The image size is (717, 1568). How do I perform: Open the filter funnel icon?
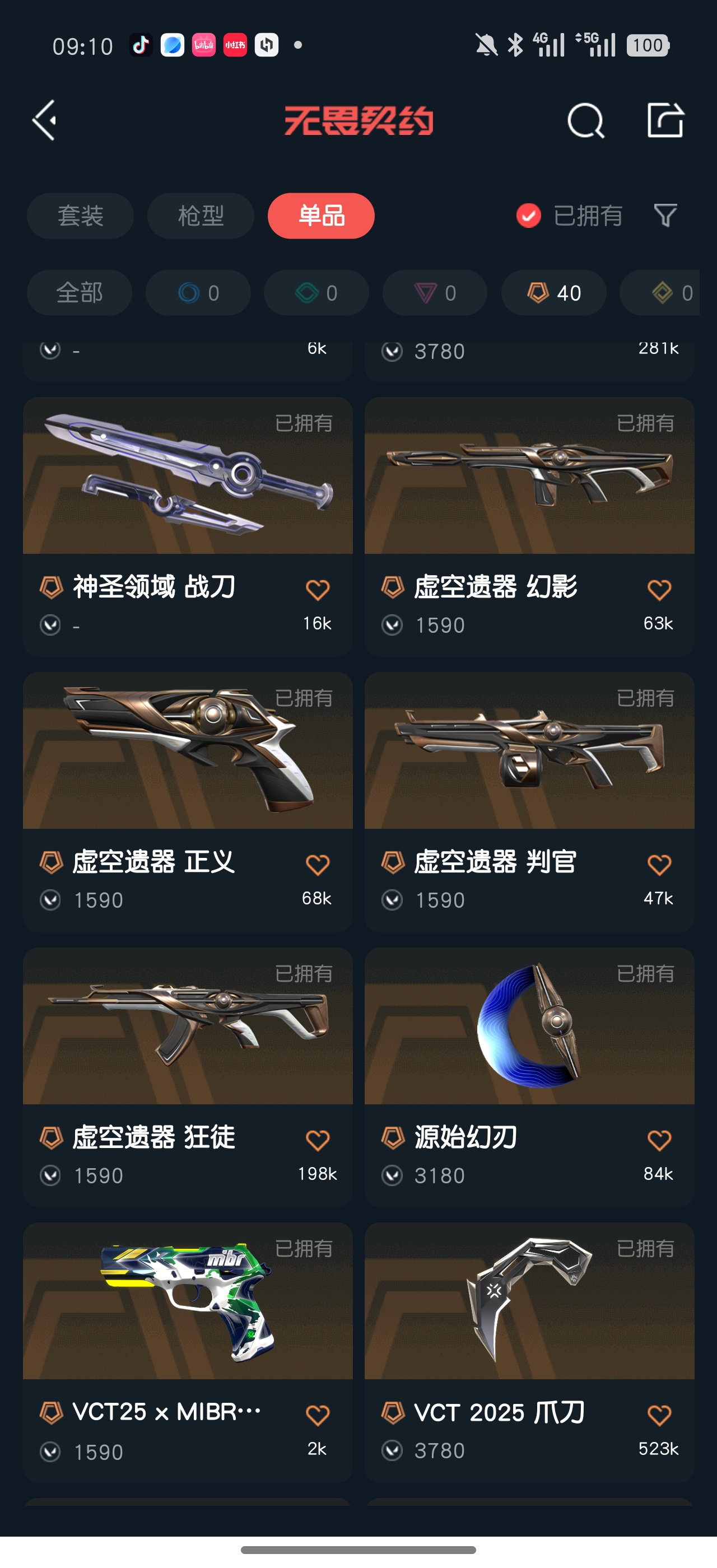(x=665, y=216)
